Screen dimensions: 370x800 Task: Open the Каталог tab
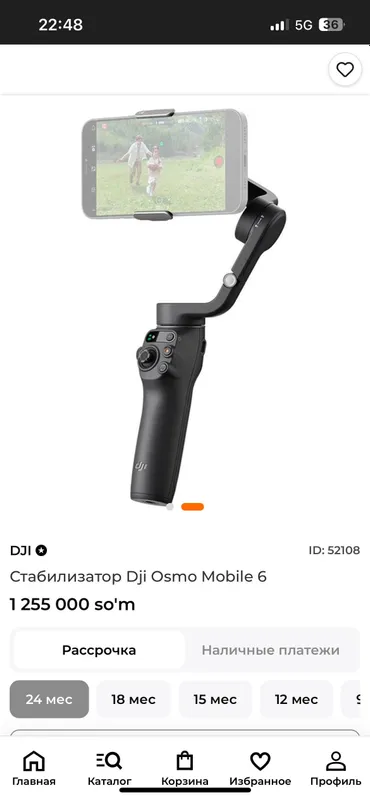(109, 768)
